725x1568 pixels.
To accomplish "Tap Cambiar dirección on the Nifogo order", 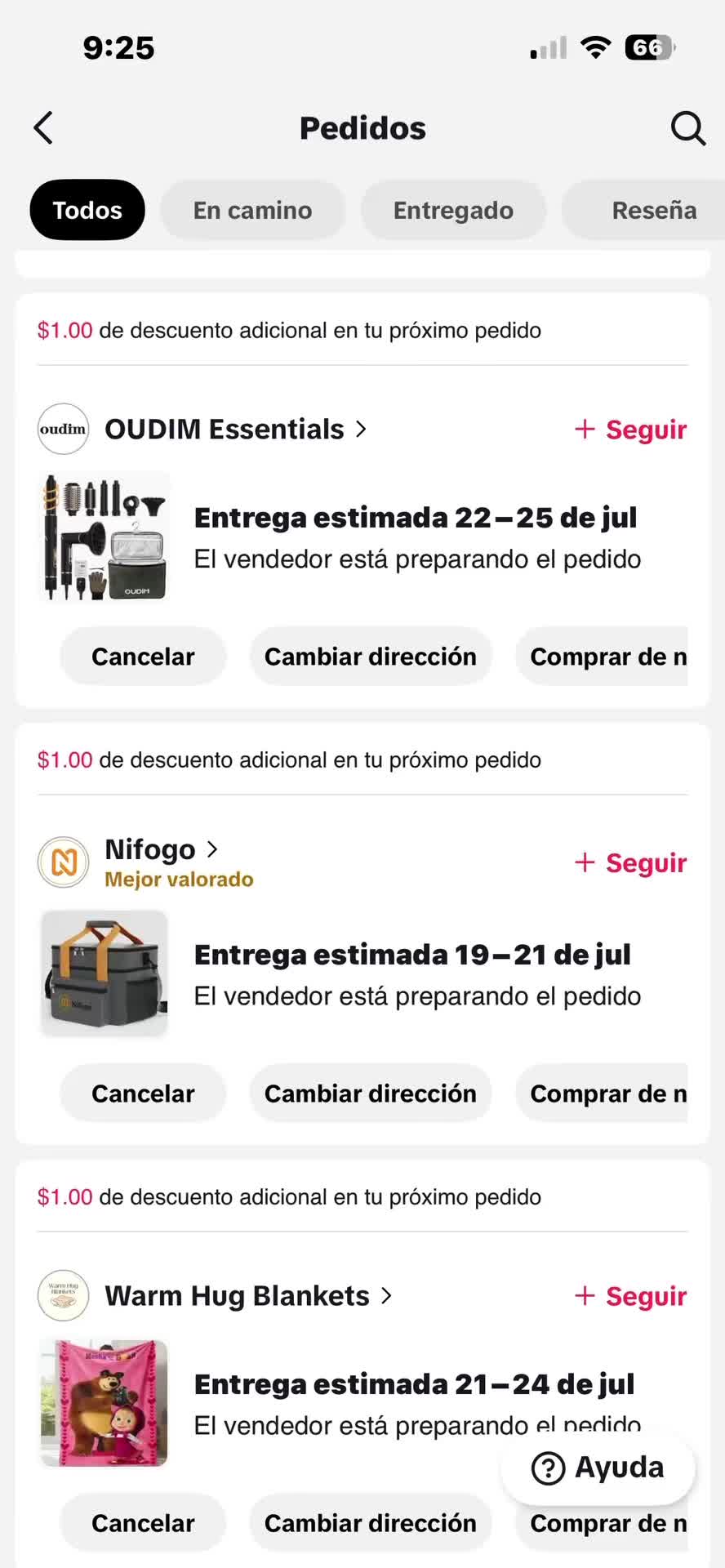I will [x=371, y=1094].
